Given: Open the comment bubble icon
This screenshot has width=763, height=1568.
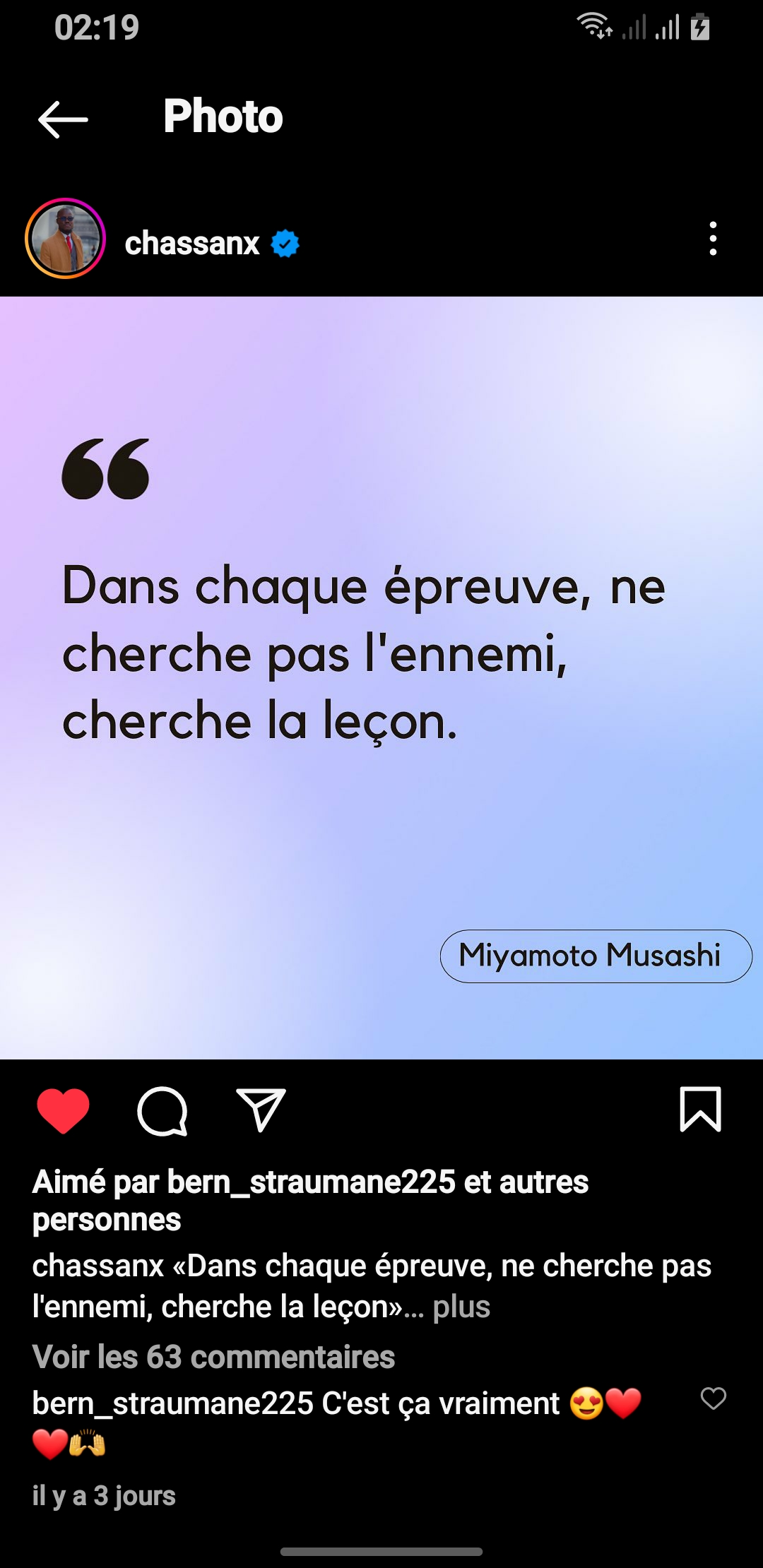Looking at the screenshot, I should click(162, 1110).
